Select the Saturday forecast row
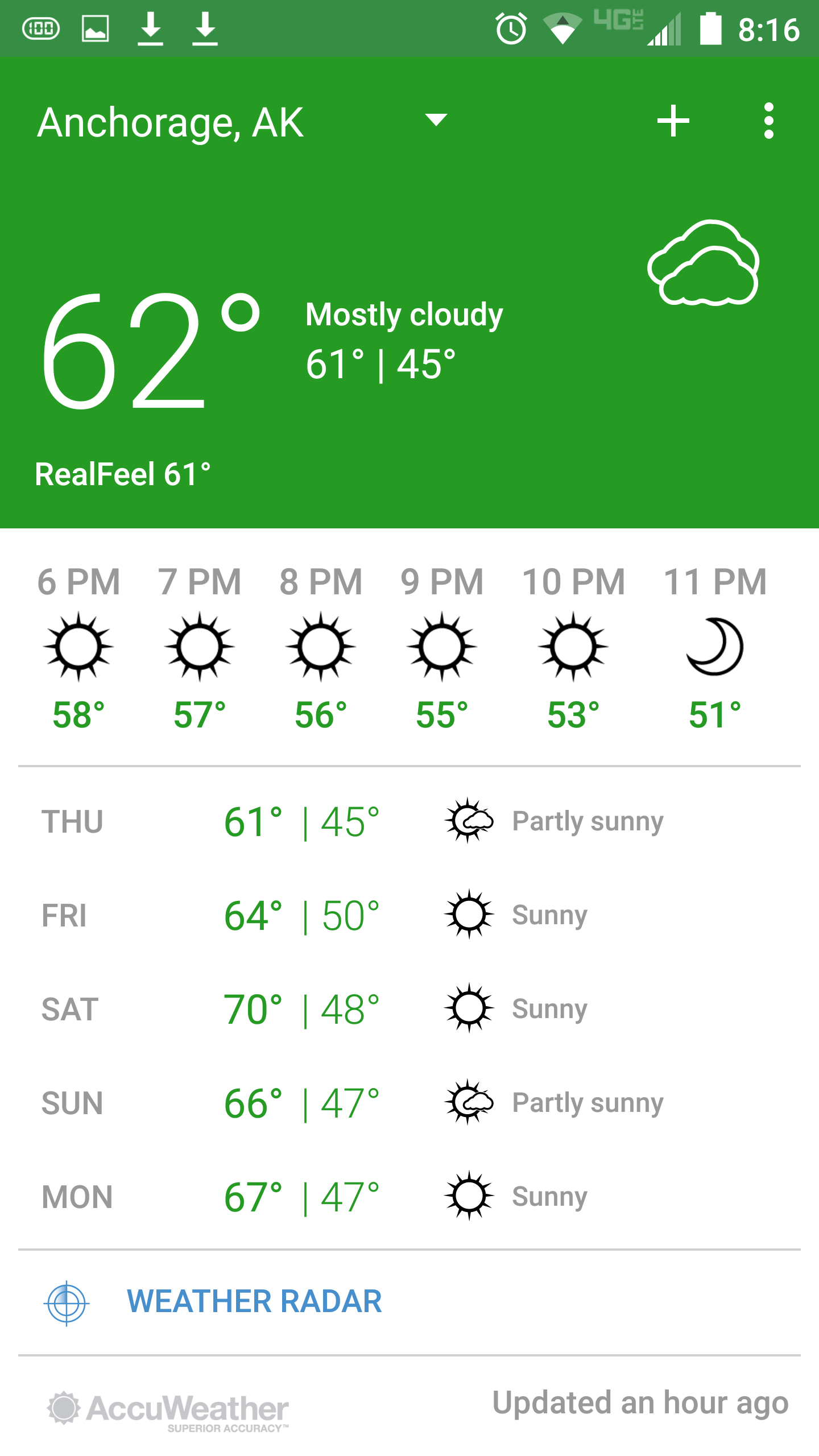 coord(409,1009)
